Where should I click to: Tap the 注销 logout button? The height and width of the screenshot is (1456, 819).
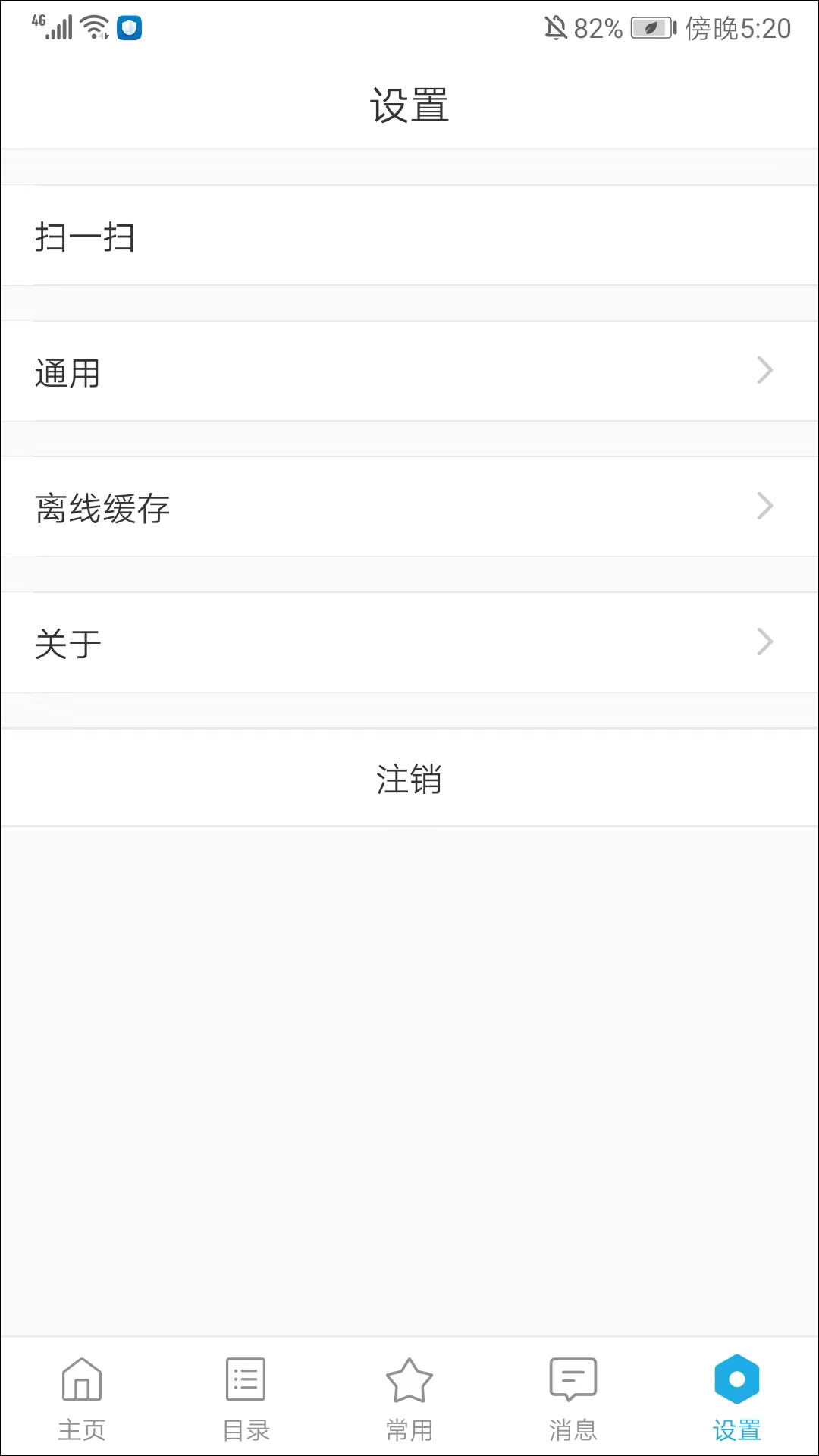click(409, 779)
